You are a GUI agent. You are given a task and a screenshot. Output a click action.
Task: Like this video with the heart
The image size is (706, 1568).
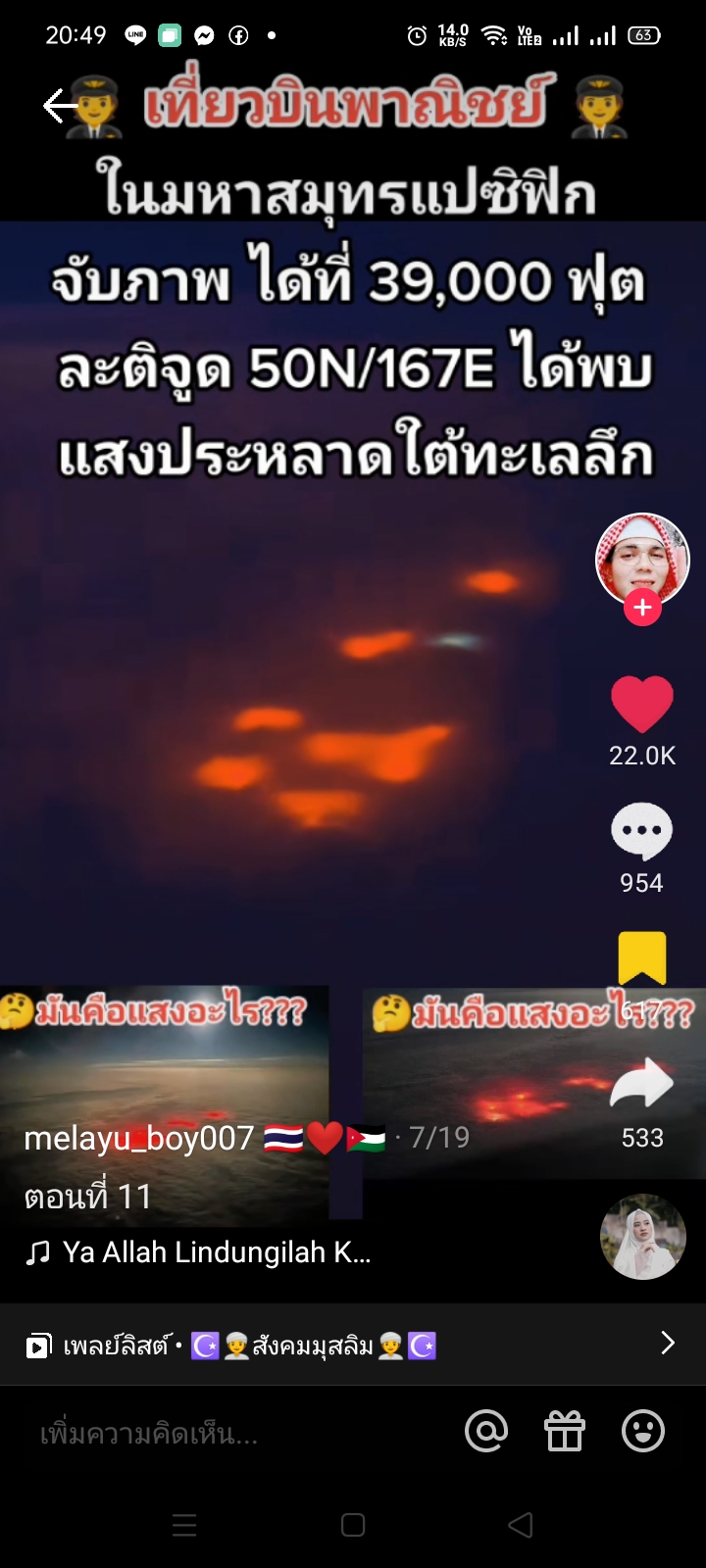coord(642,704)
